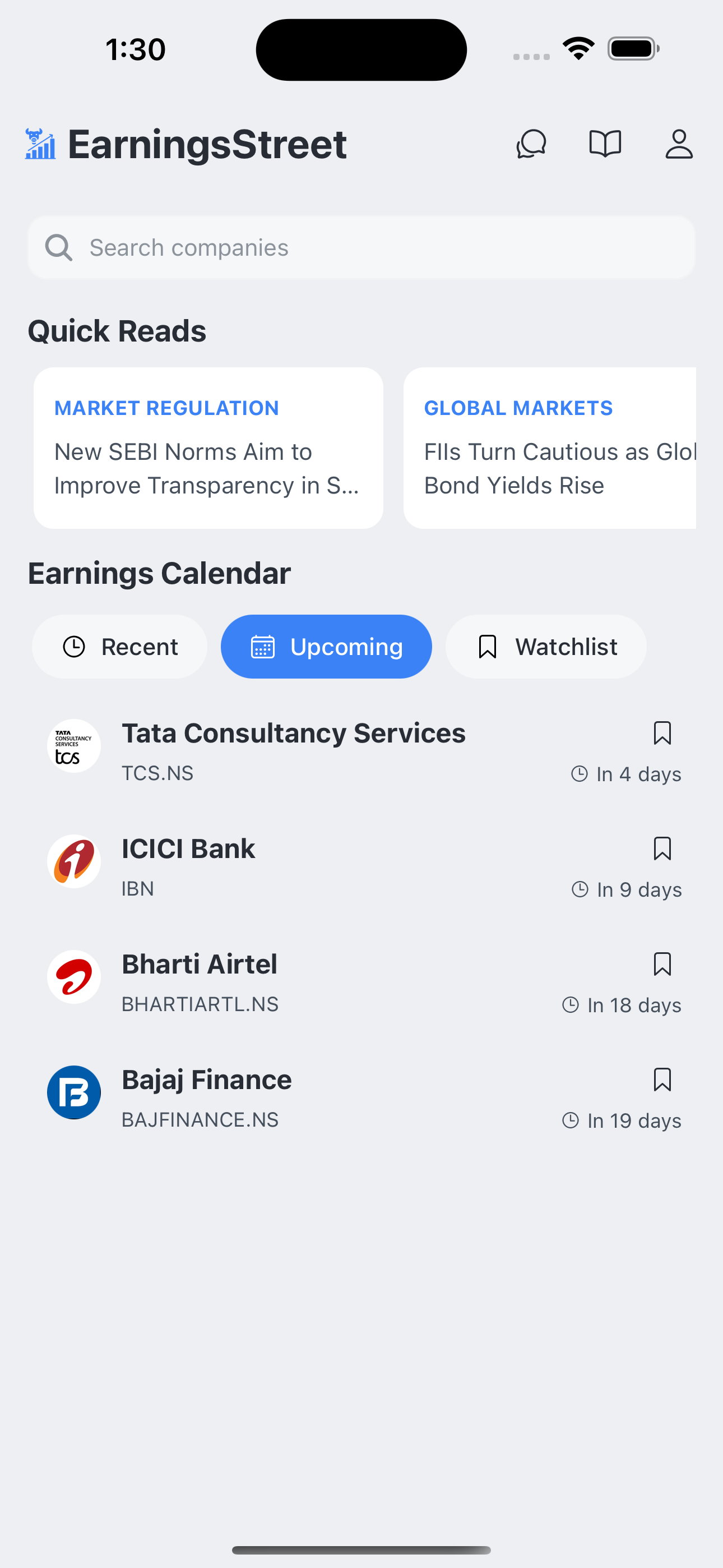
Task: Click the clock icon beside In 19 days
Action: click(x=571, y=1119)
